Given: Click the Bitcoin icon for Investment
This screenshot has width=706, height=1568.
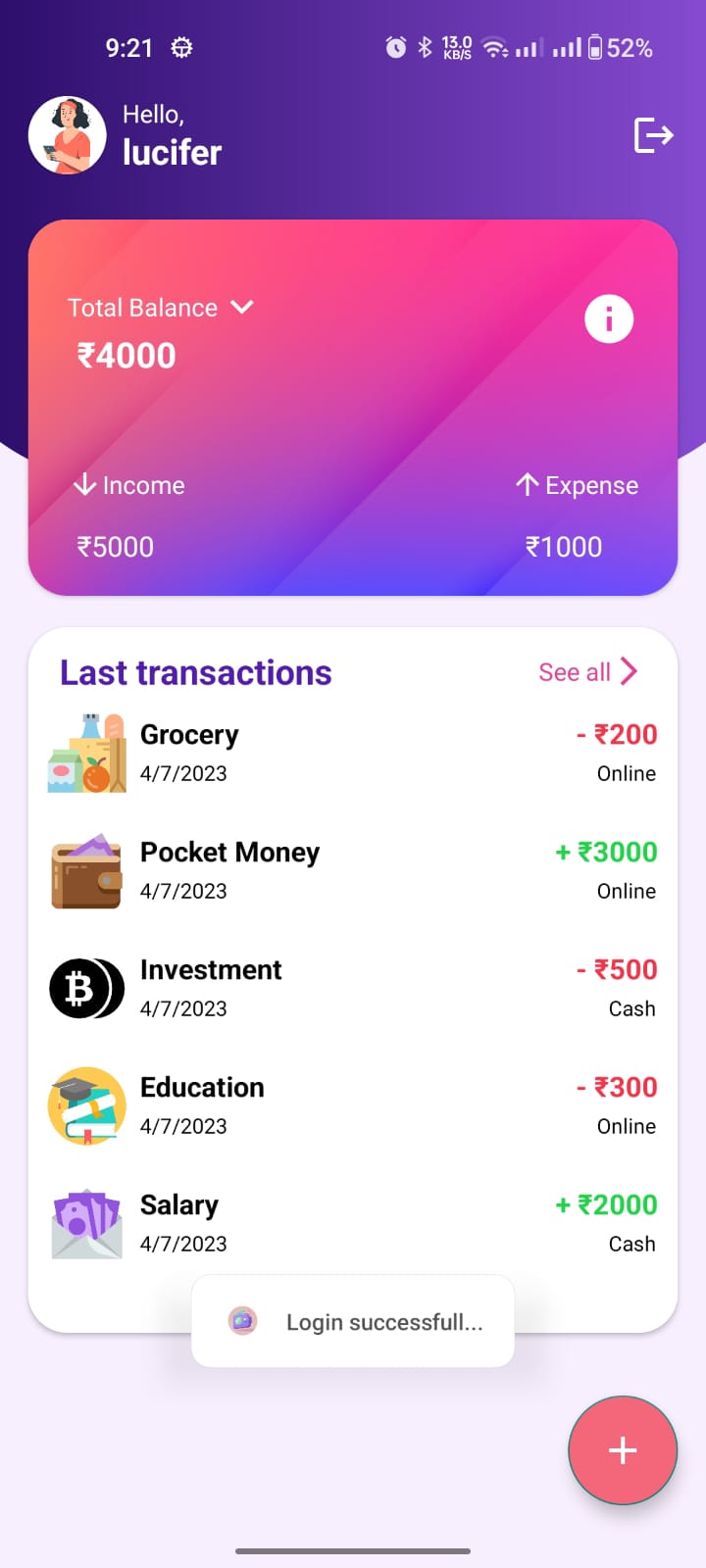Looking at the screenshot, I should click(86, 988).
